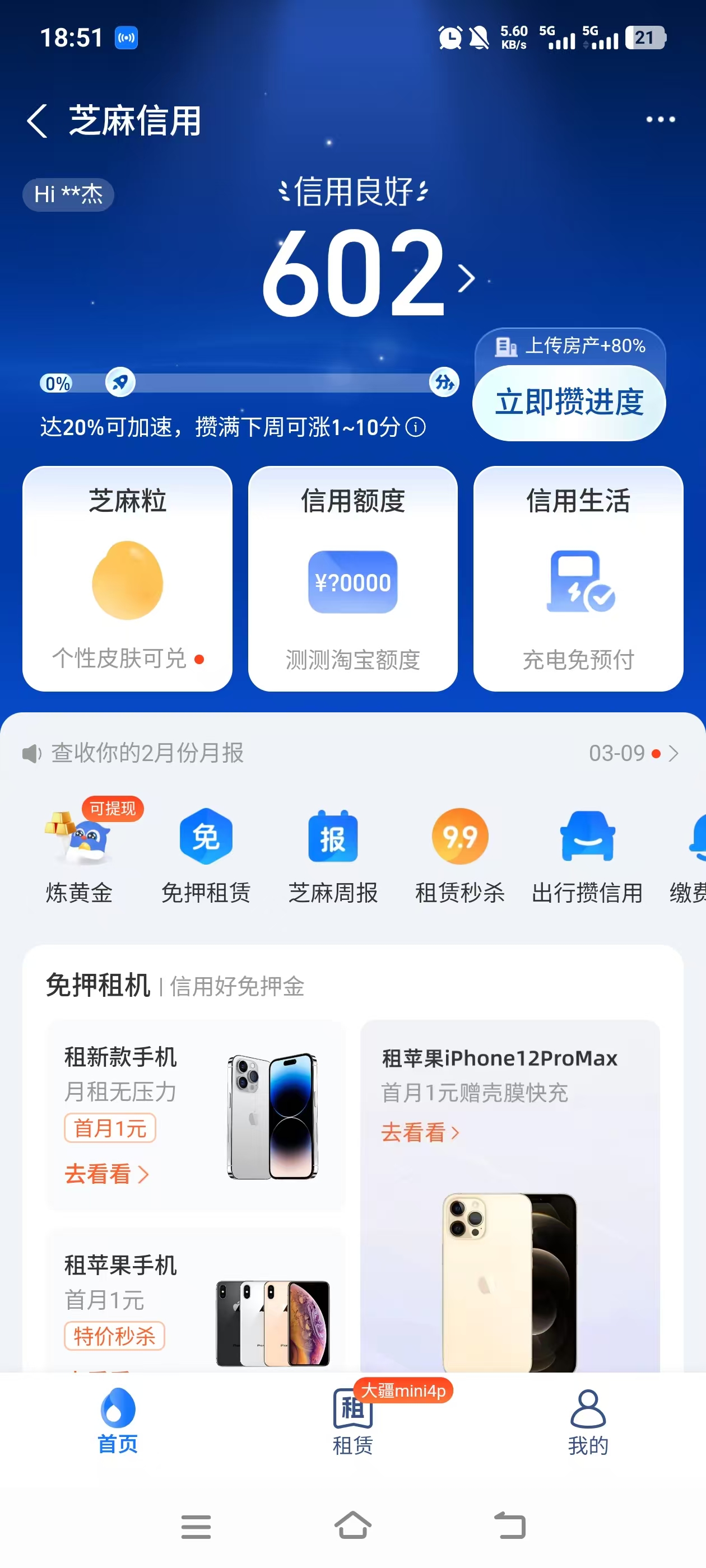Viewport: 706px width, 1568px height.
Task: Open the 信用生活 card
Action: point(578,578)
